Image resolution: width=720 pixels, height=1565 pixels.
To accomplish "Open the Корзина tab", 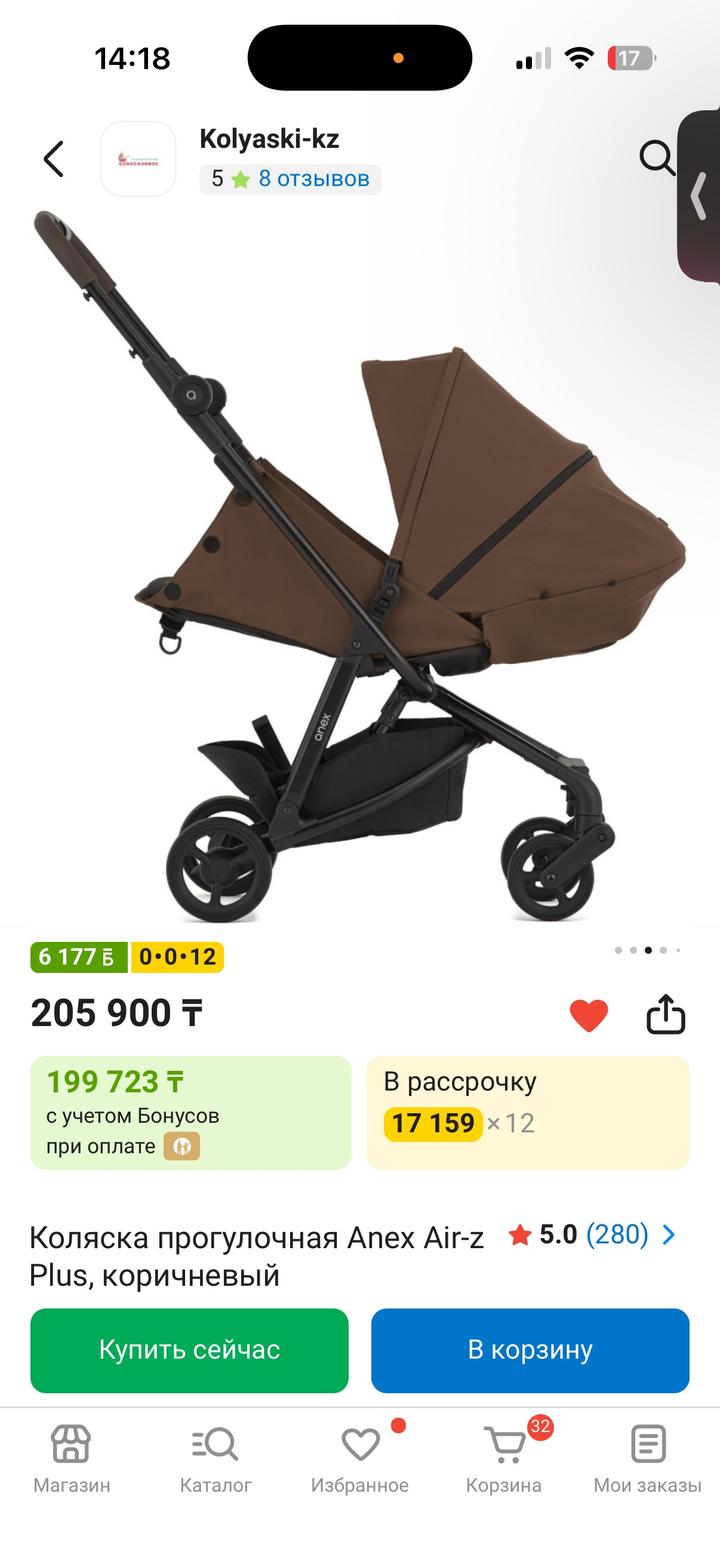I will pos(504,1459).
